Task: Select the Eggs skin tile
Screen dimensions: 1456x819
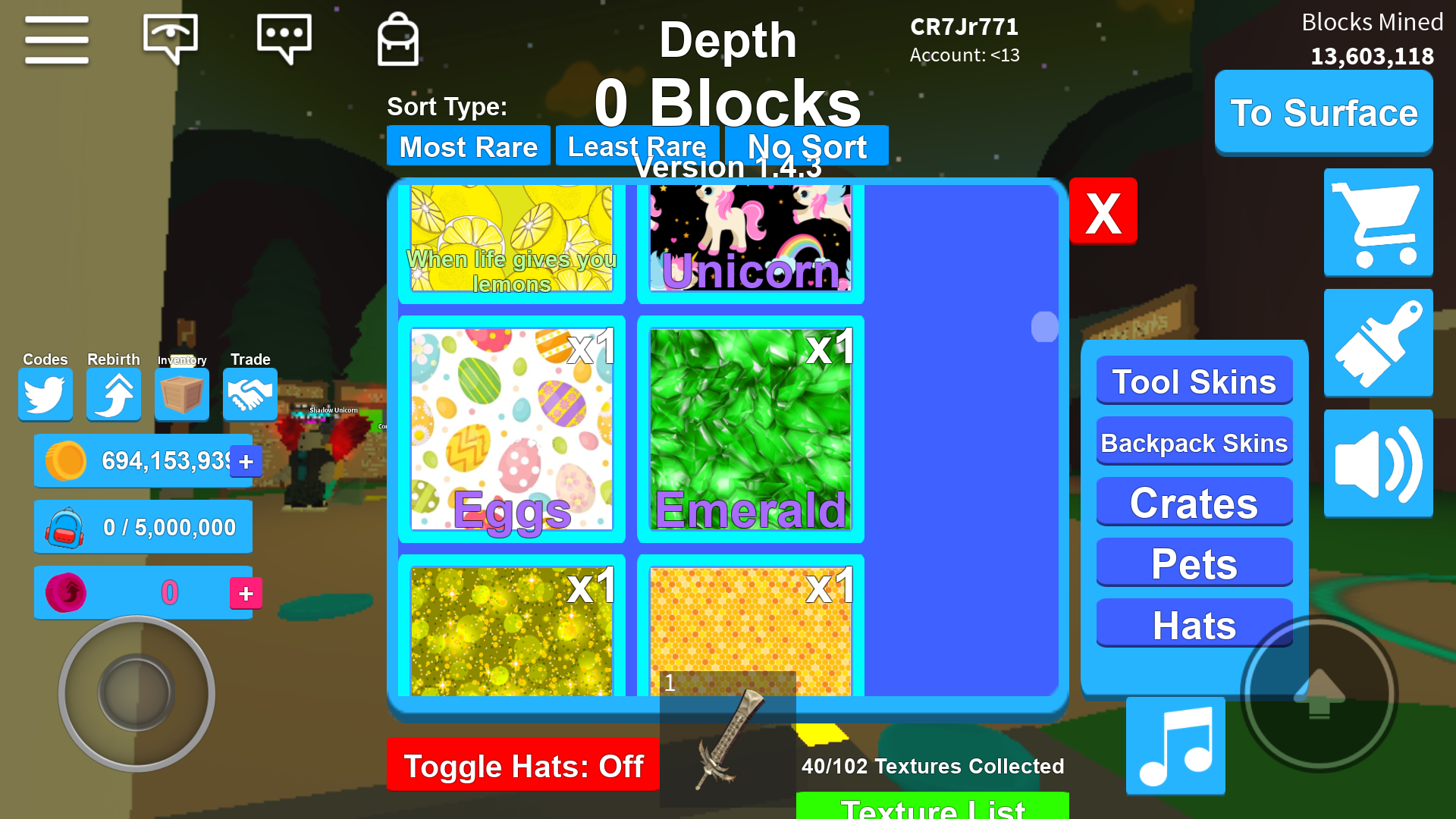Action: (x=512, y=429)
